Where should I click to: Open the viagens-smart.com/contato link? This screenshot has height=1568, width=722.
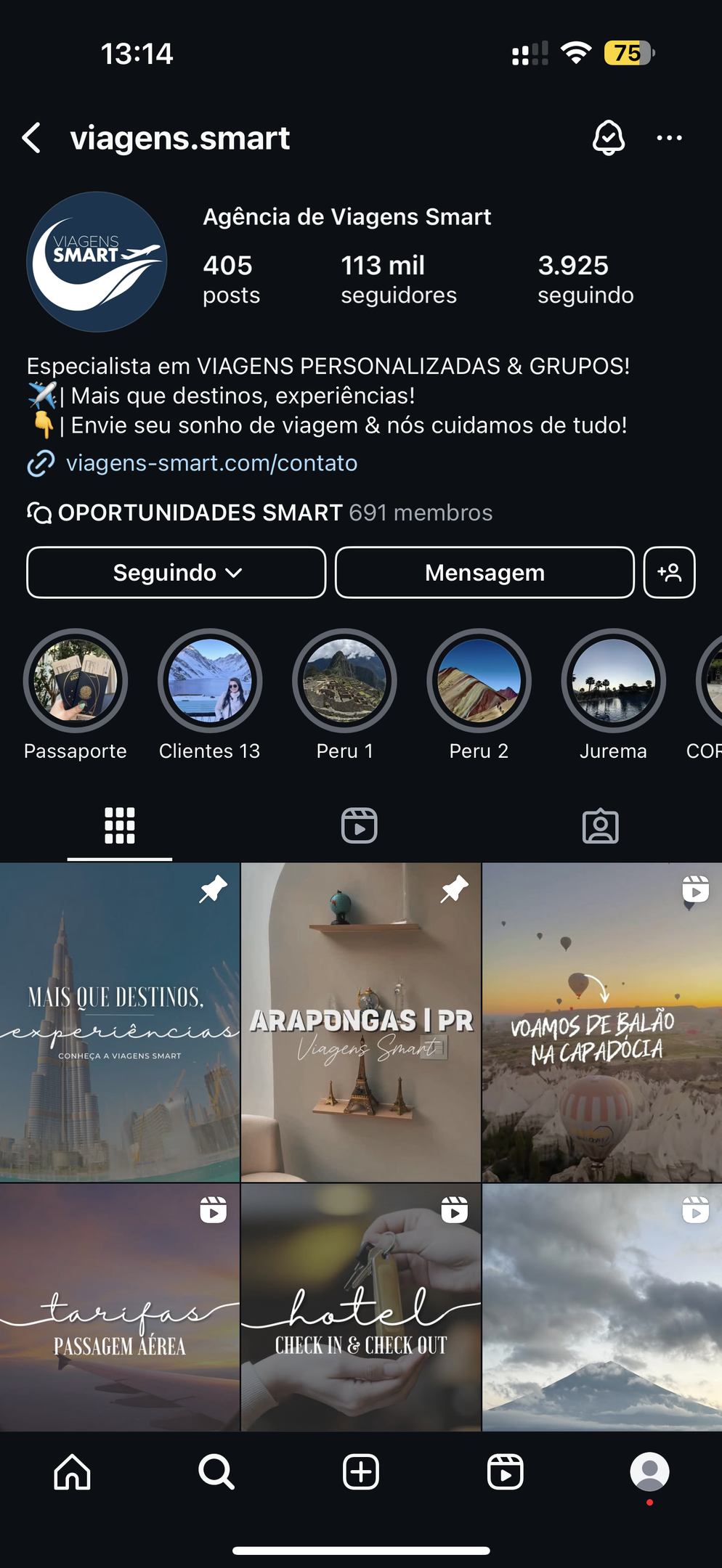click(211, 463)
